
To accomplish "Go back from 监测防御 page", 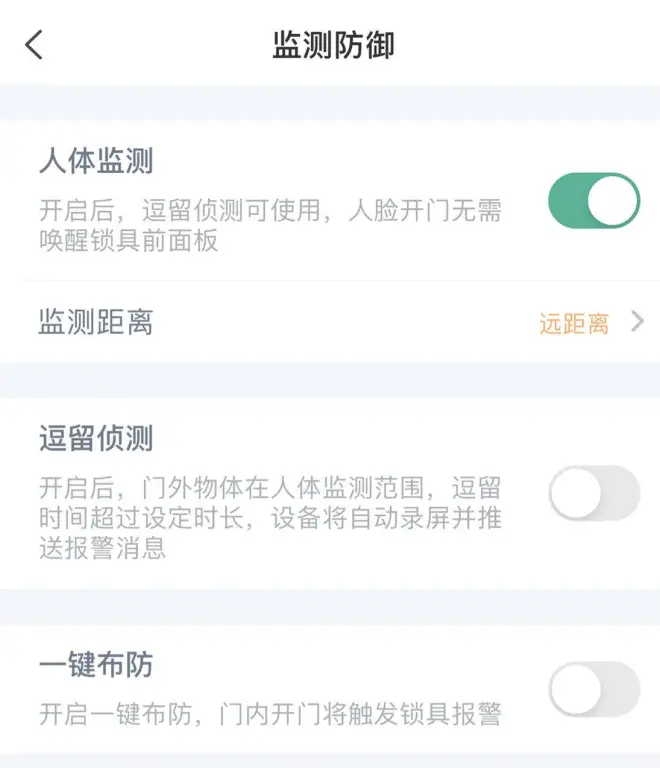I will [x=35, y=45].
